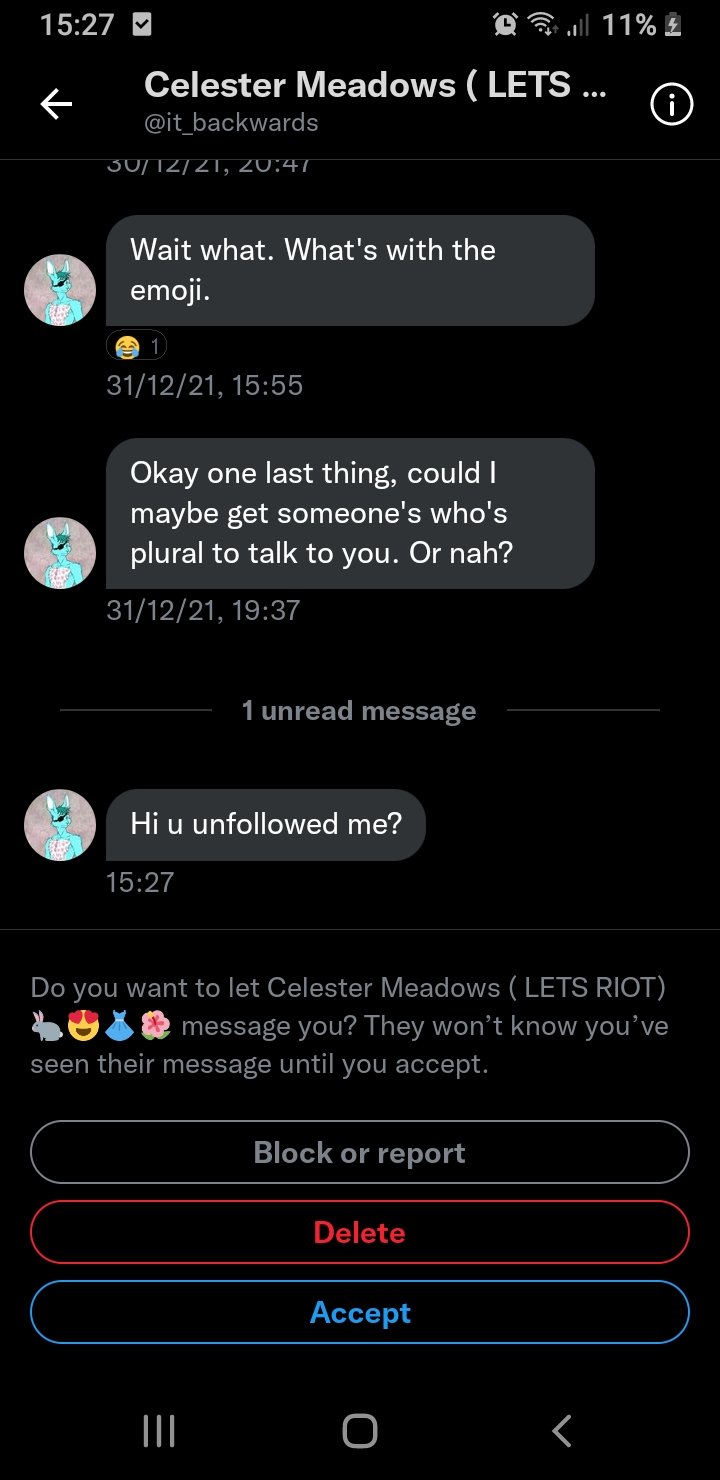Go to the phone's home screen
This screenshot has height=1480, width=720.
click(360, 1430)
